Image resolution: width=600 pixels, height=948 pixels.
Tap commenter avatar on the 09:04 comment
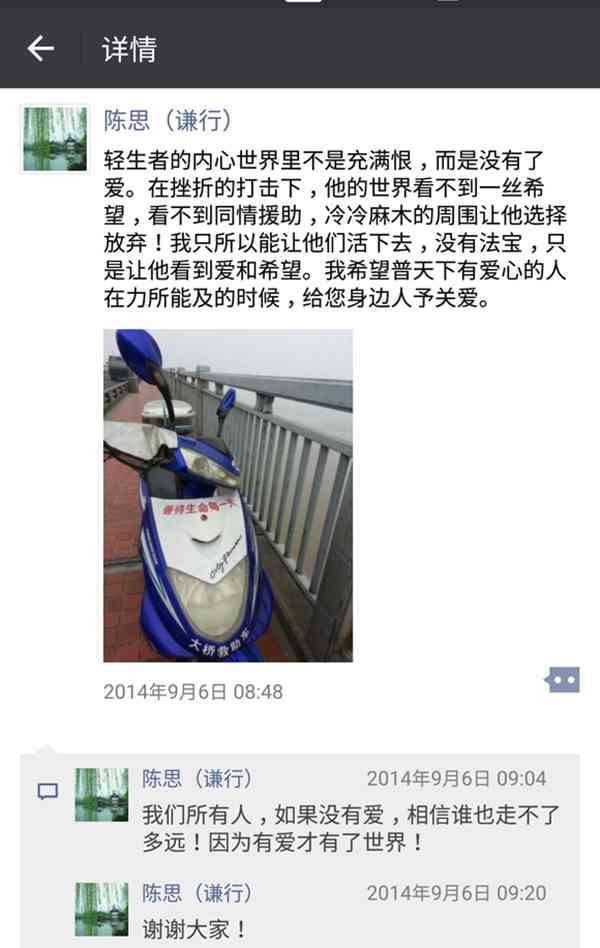click(101, 795)
